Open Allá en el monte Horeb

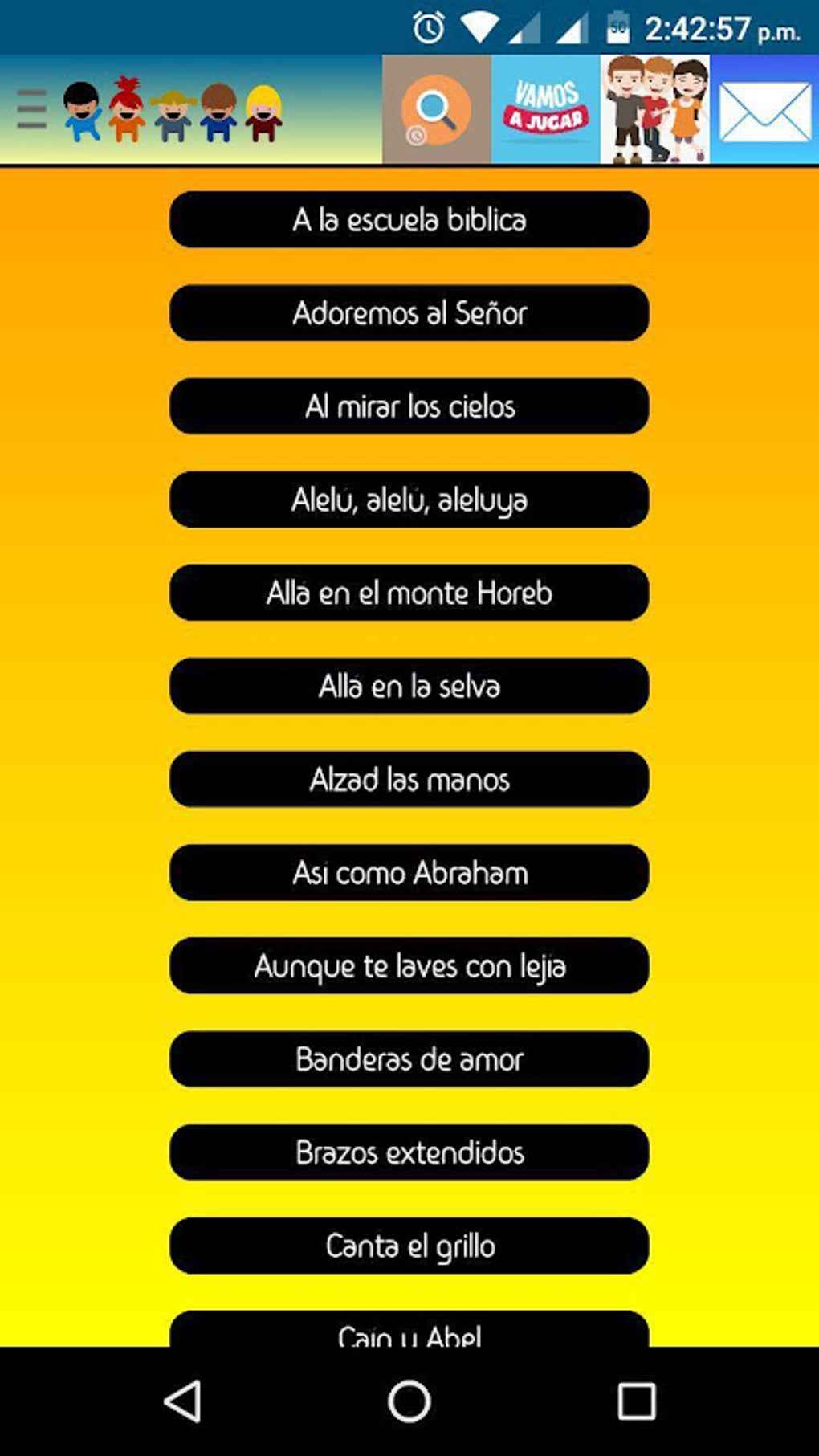tap(409, 593)
